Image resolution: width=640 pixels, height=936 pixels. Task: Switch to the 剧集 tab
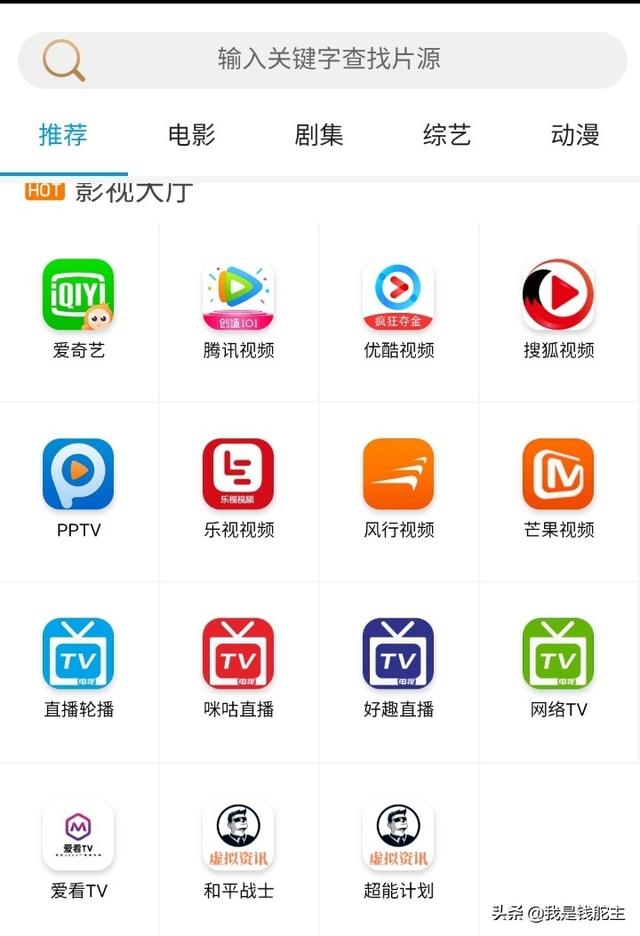click(319, 135)
